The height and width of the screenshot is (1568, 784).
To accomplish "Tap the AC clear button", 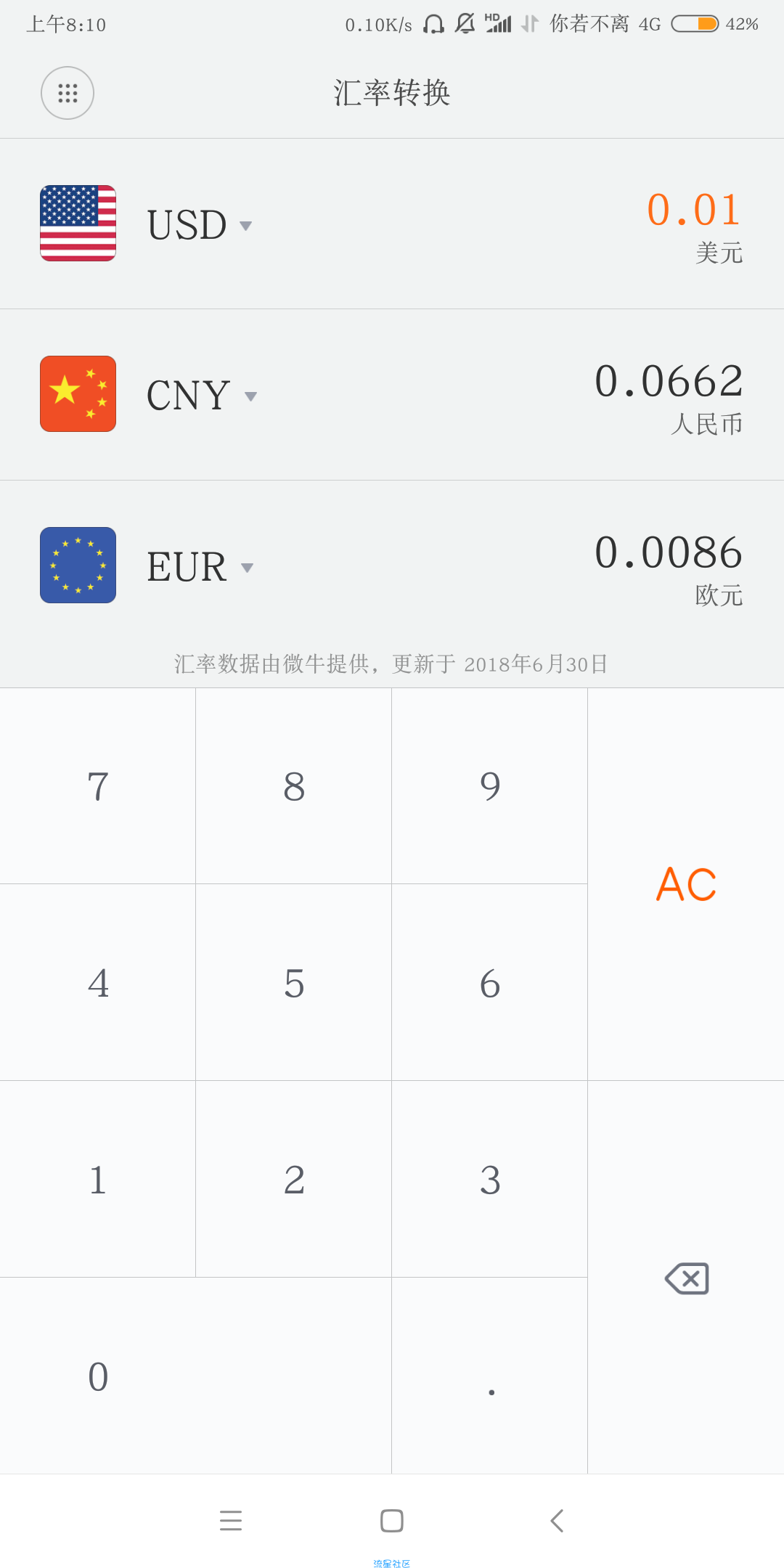I will [x=686, y=884].
